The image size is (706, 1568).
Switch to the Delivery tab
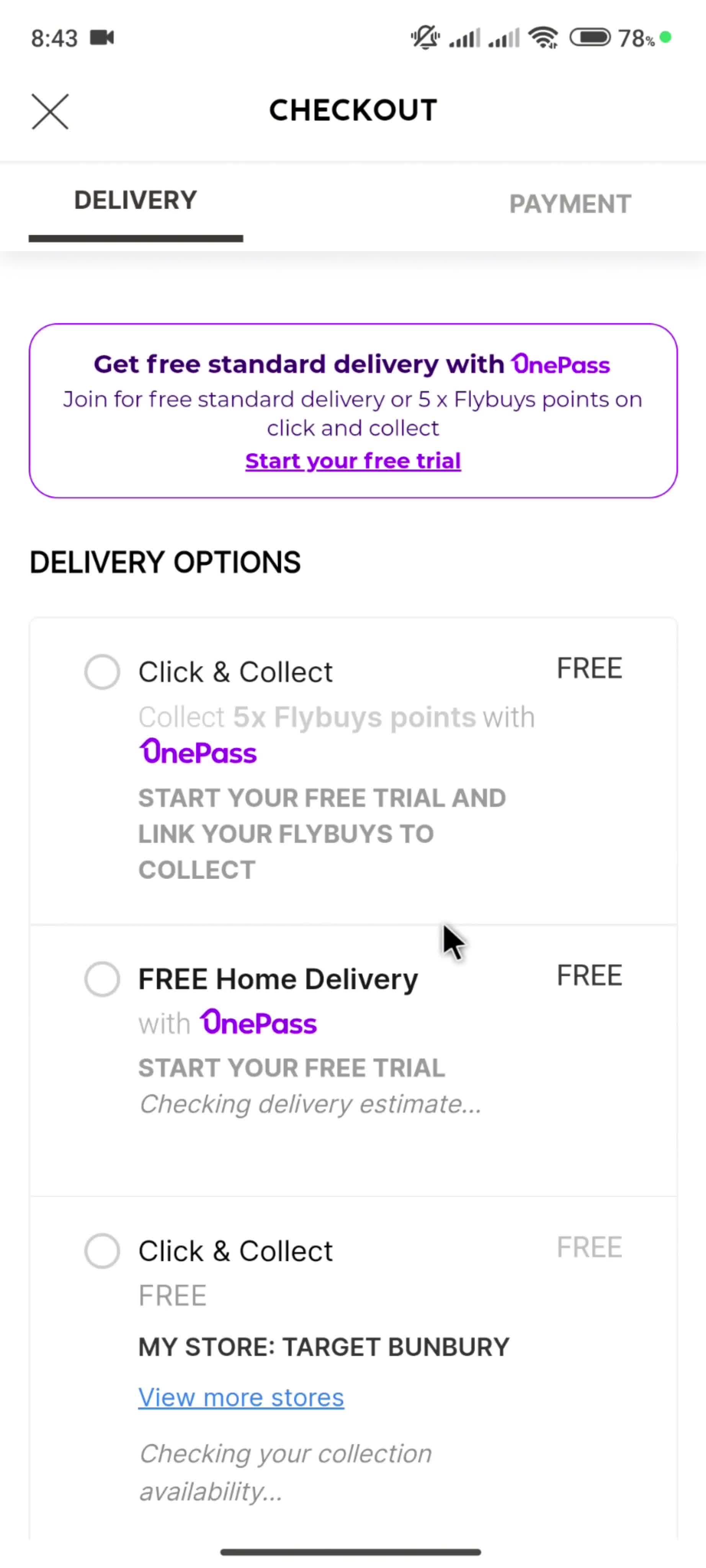coord(135,201)
